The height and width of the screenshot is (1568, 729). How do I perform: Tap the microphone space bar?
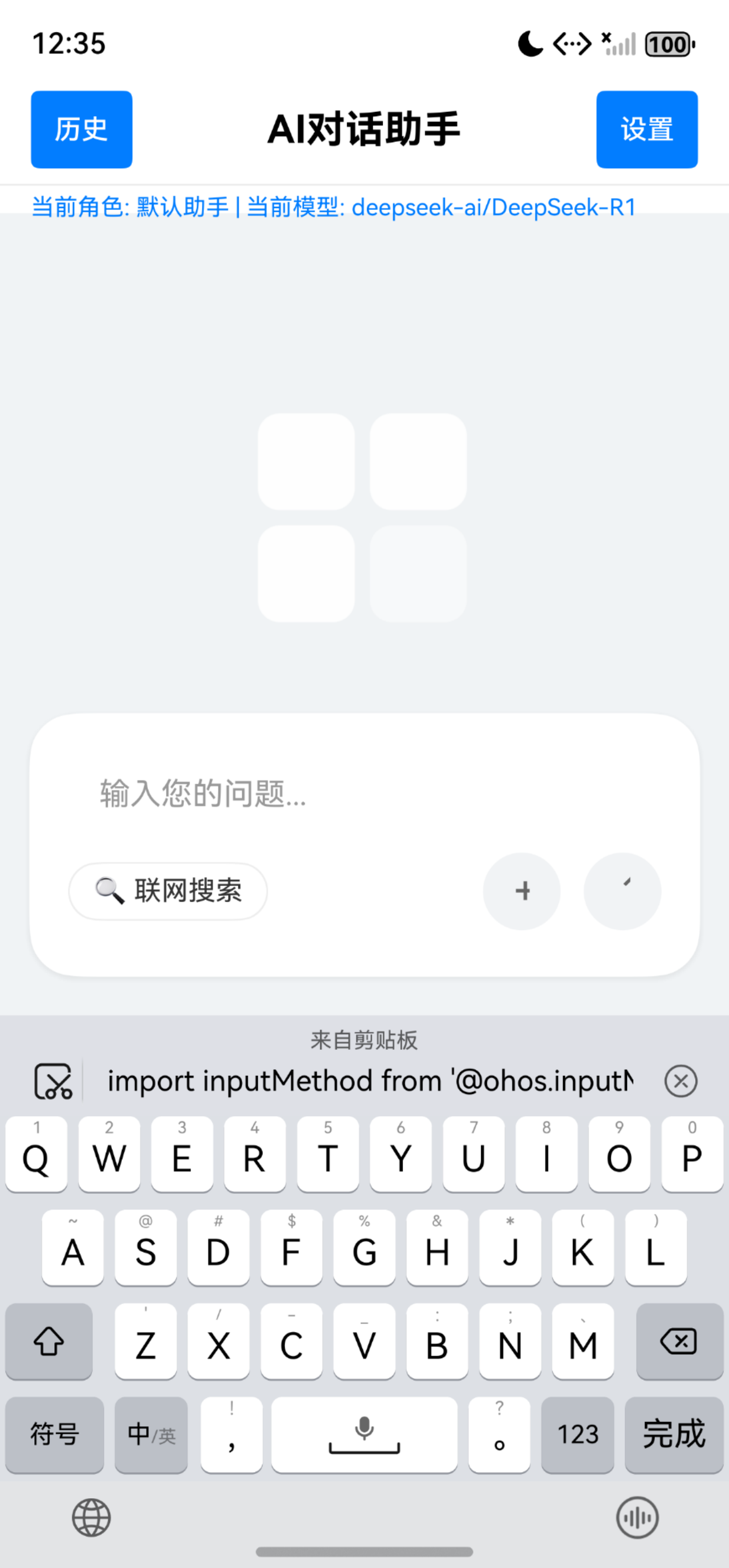[x=364, y=1434]
